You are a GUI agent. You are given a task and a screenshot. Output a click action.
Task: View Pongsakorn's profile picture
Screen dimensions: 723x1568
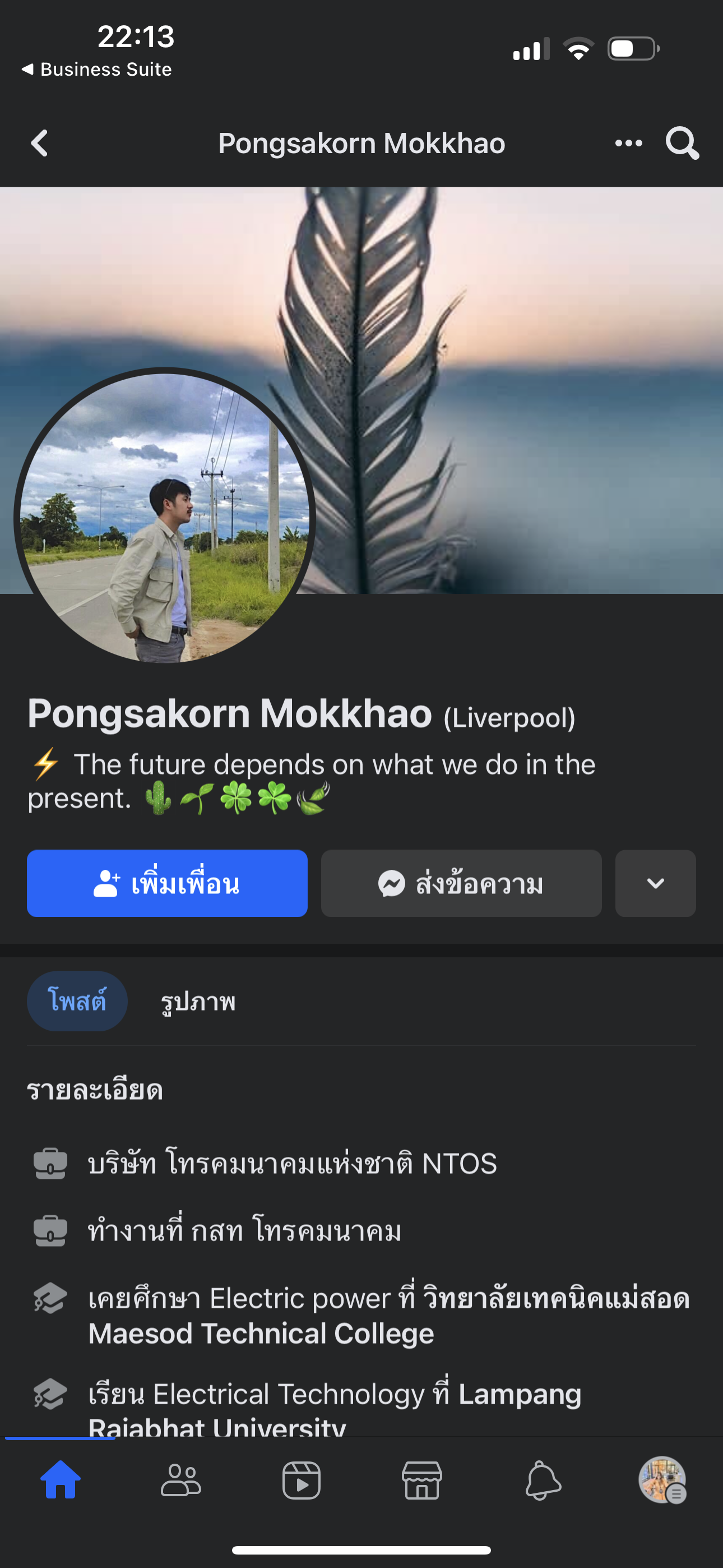point(164,518)
